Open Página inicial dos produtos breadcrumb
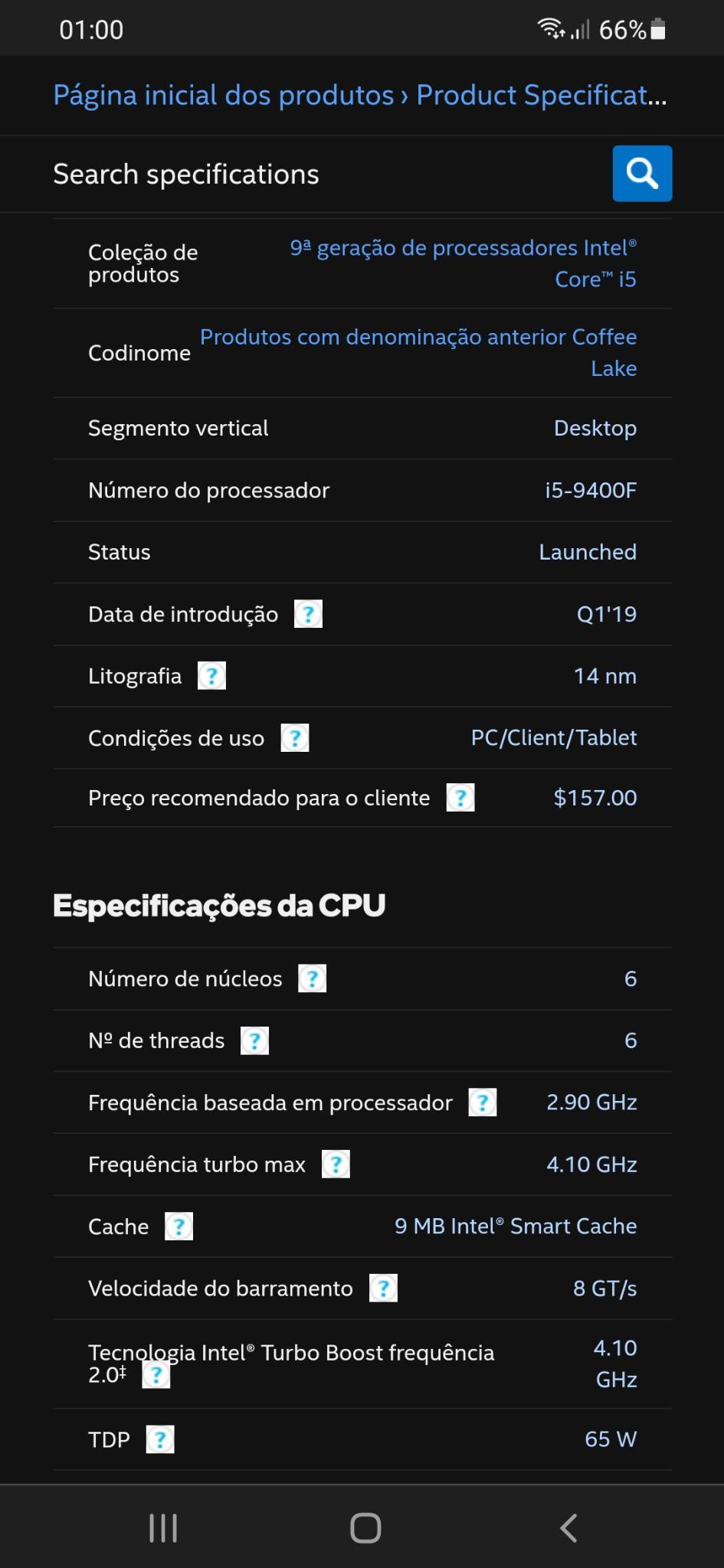This screenshot has height=1568, width=724. (224, 96)
